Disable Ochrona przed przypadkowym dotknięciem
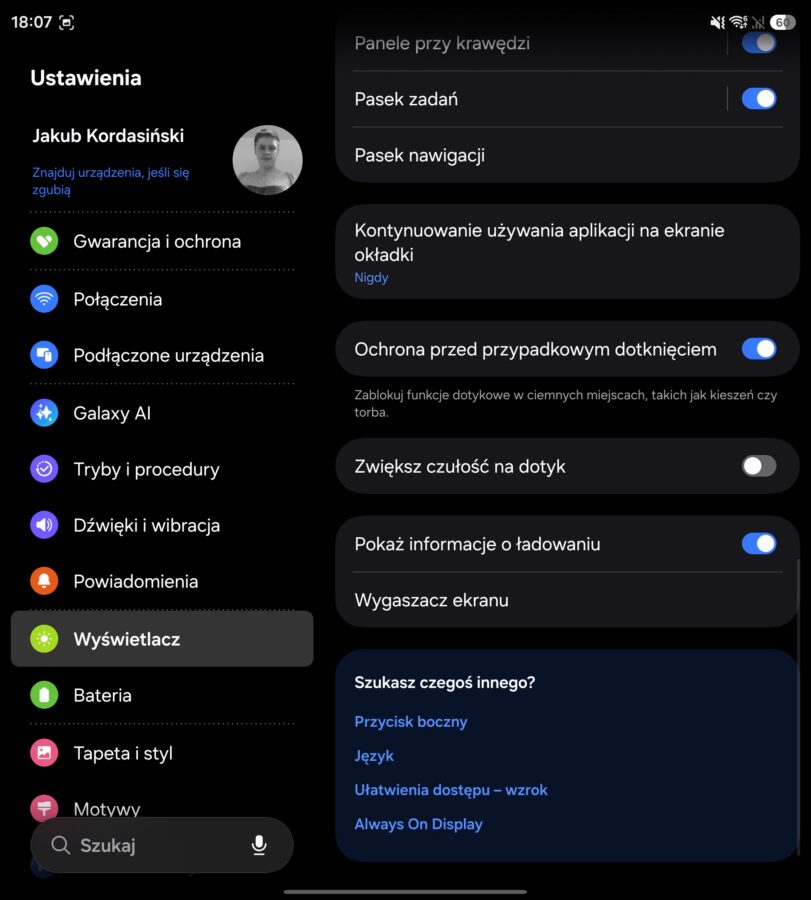Screen dimensions: 811x900 (759, 349)
